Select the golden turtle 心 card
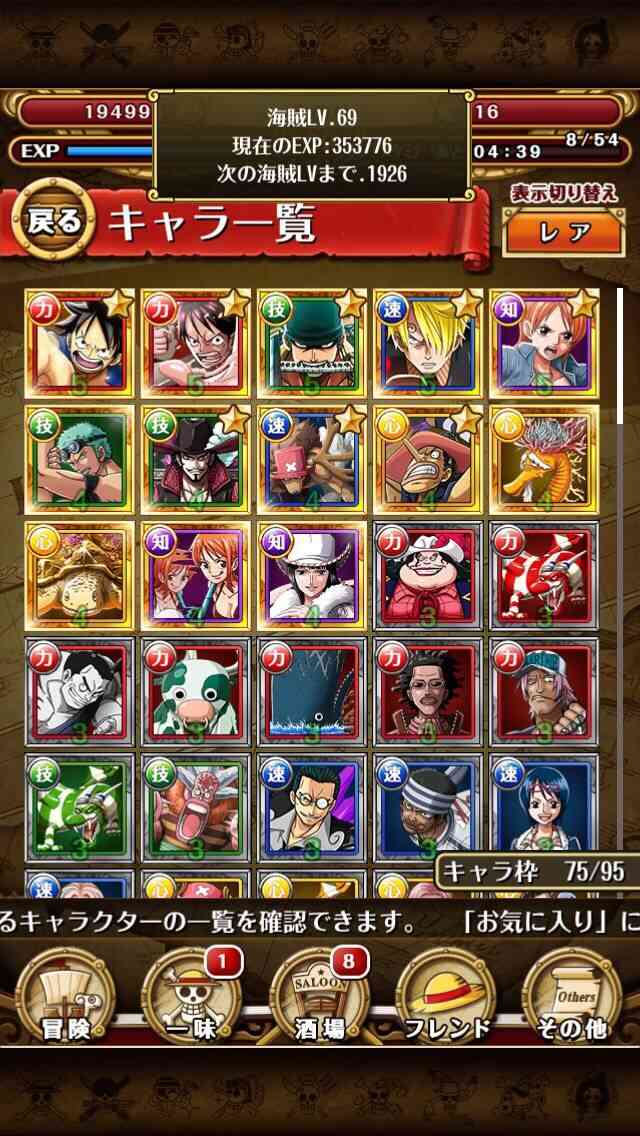Screen dimensions: 640x1136 click(80, 576)
